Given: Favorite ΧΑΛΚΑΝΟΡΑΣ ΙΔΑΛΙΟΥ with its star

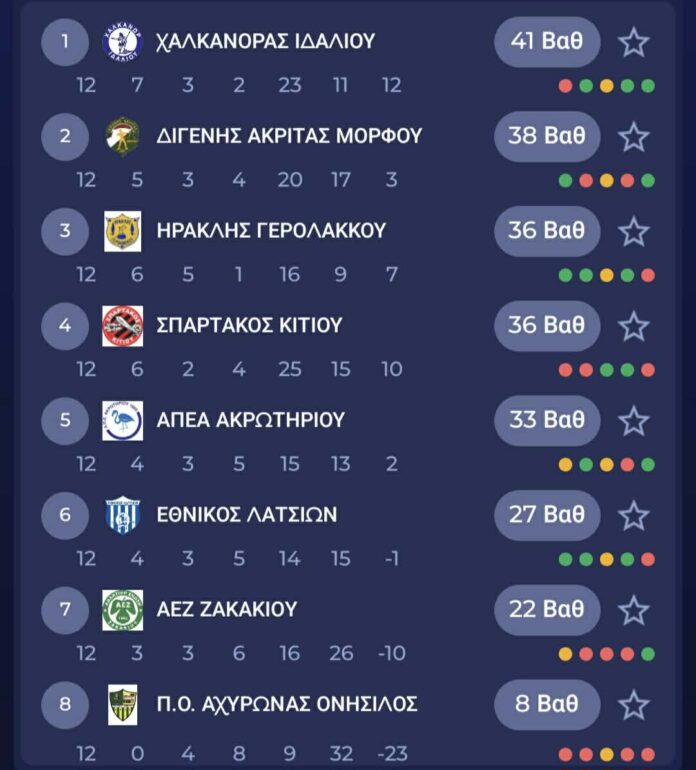Looking at the screenshot, I should pyautogui.click(x=634, y=42).
